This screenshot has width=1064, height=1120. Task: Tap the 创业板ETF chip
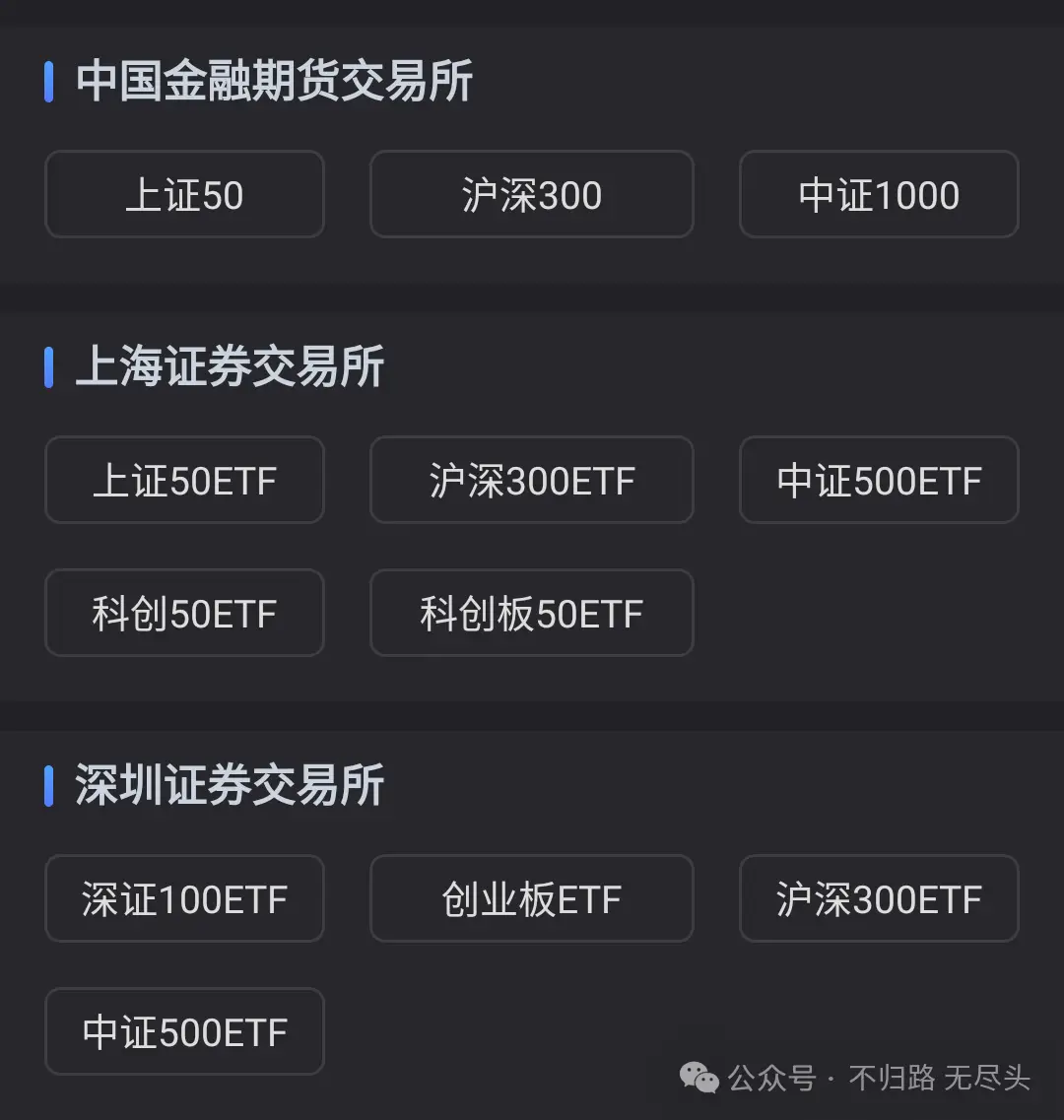pos(531,898)
